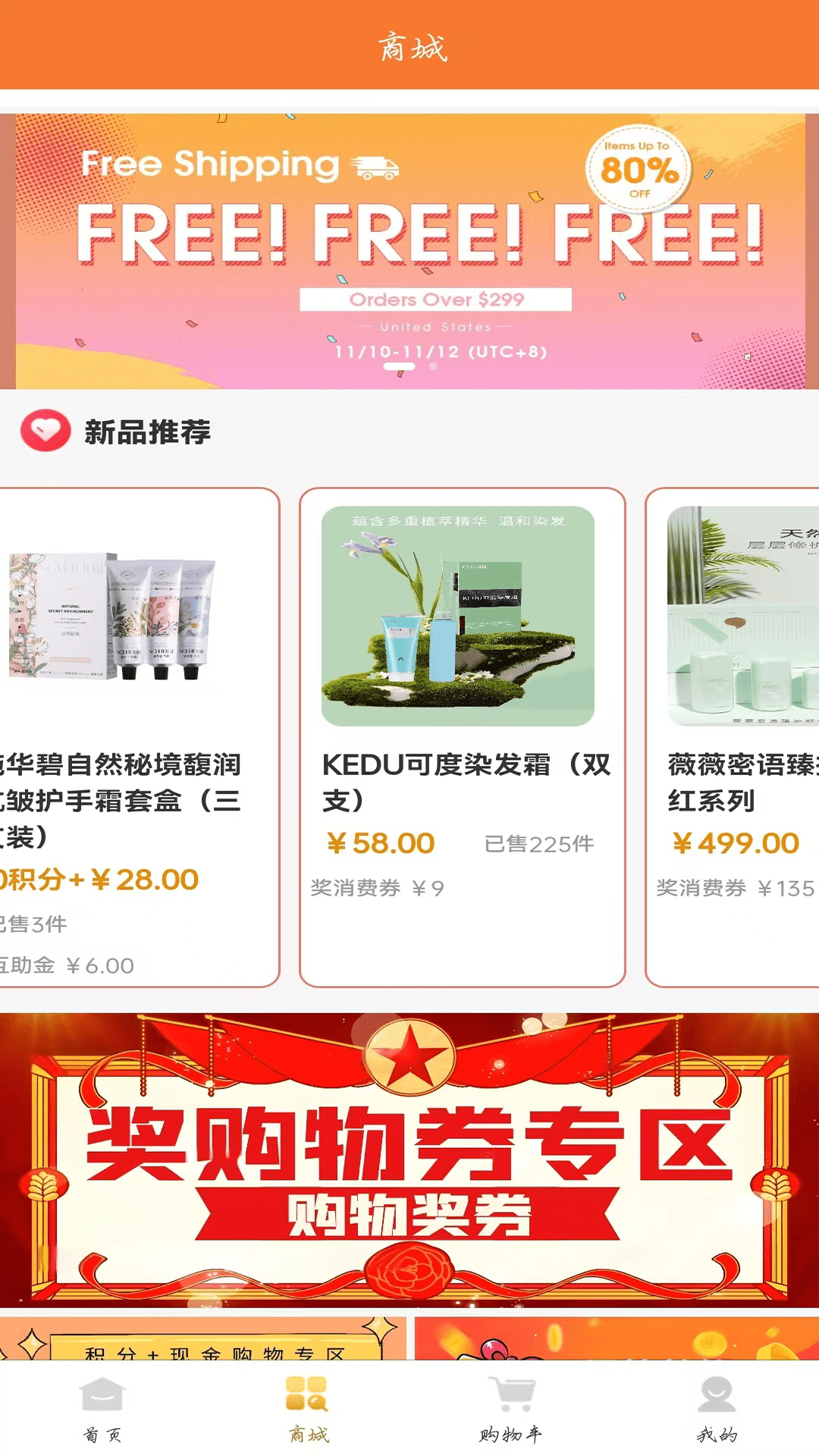This screenshot has height=1456, width=819.
Task: Open the 积分+现金购物专区 tile
Action: [x=203, y=1338]
